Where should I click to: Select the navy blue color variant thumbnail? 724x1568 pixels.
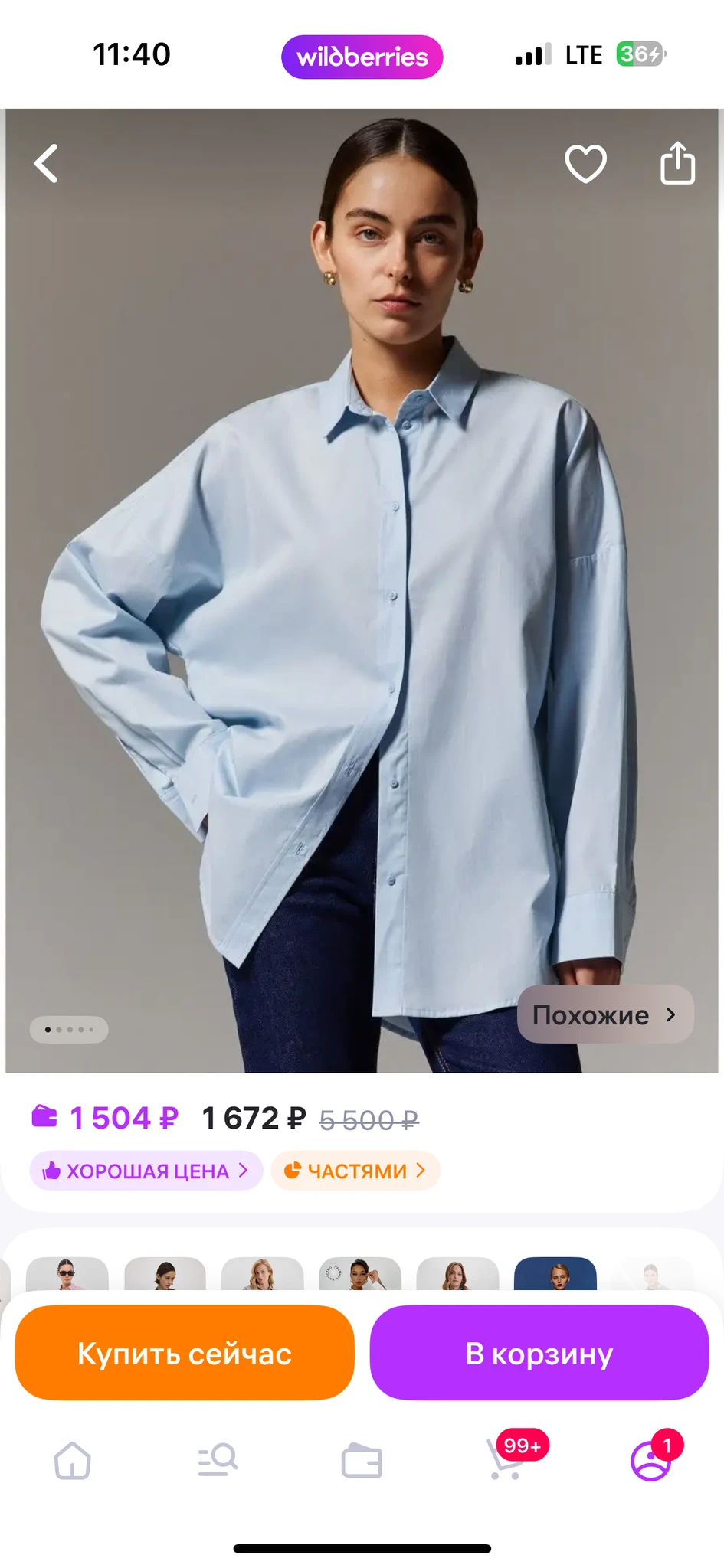click(555, 1274)
